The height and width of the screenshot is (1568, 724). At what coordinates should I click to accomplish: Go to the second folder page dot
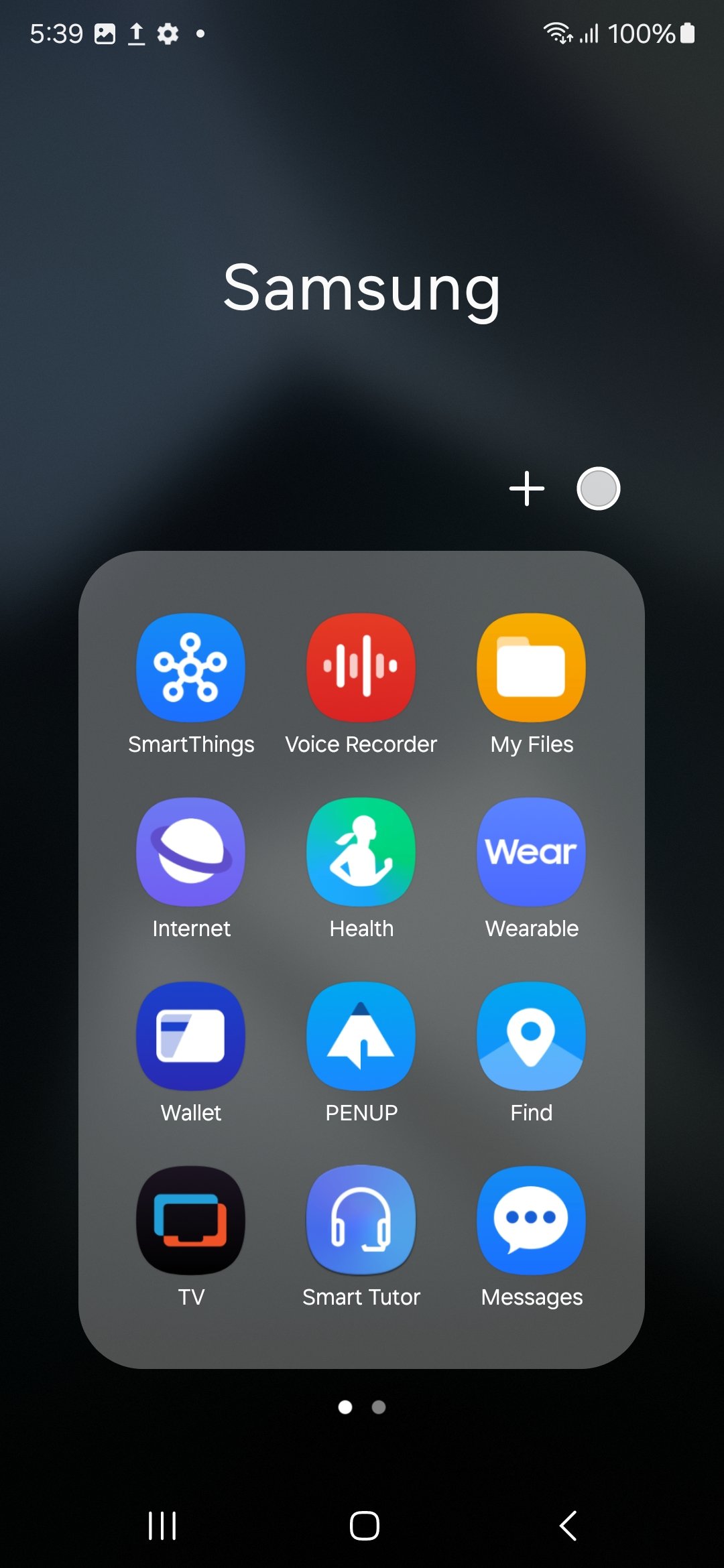[379, 1407]
